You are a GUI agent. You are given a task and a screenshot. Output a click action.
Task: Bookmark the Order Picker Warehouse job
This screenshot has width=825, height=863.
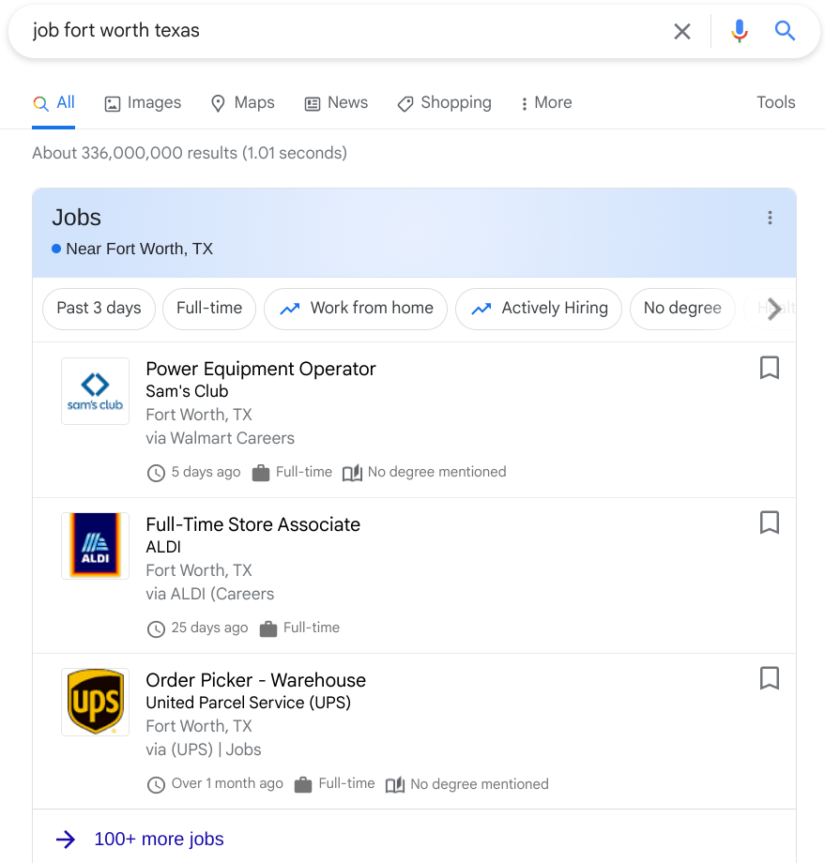pos(769,679)
